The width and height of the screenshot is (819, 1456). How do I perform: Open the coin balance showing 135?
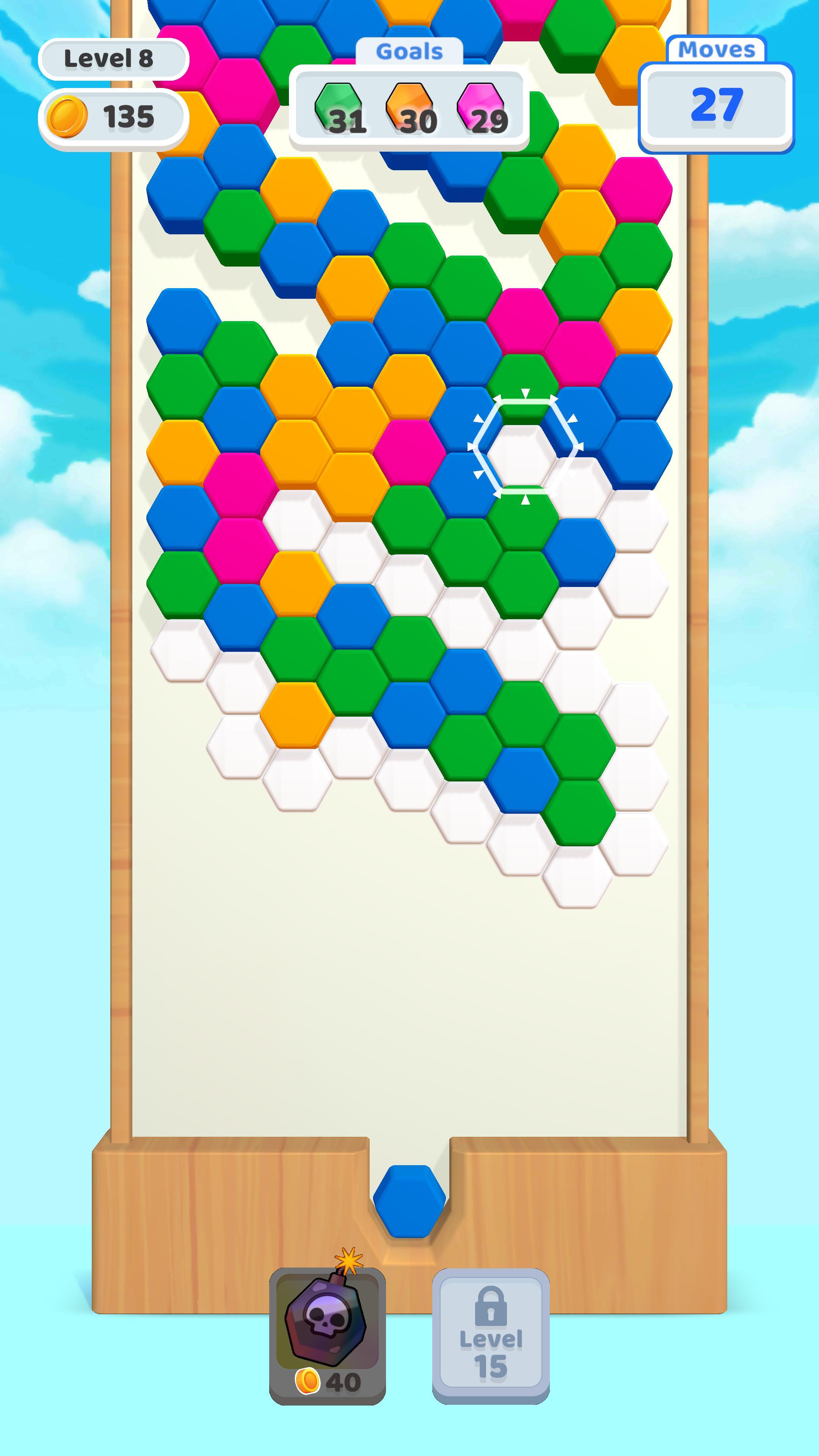[x=113, y=117]
